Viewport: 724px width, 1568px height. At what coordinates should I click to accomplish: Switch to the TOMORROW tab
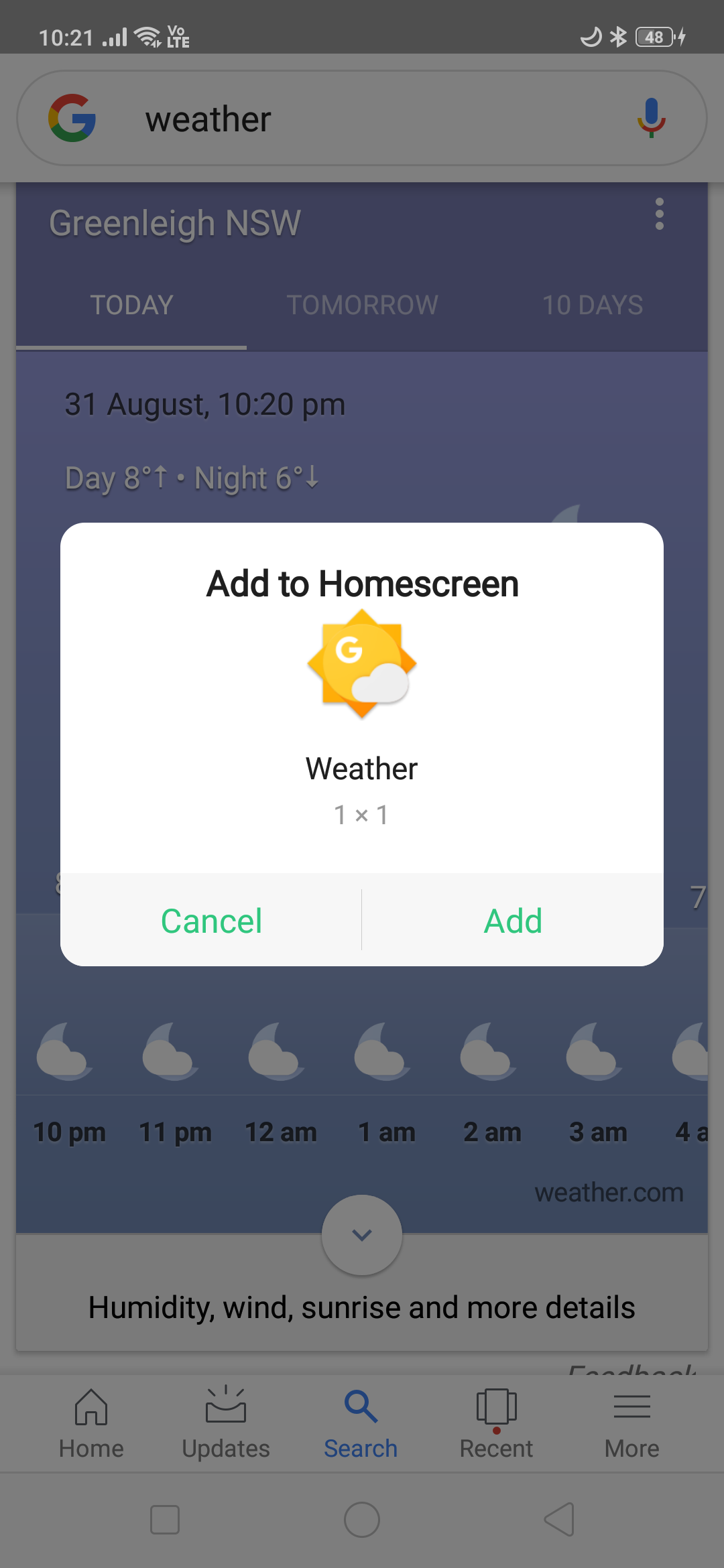click(362, 306)
